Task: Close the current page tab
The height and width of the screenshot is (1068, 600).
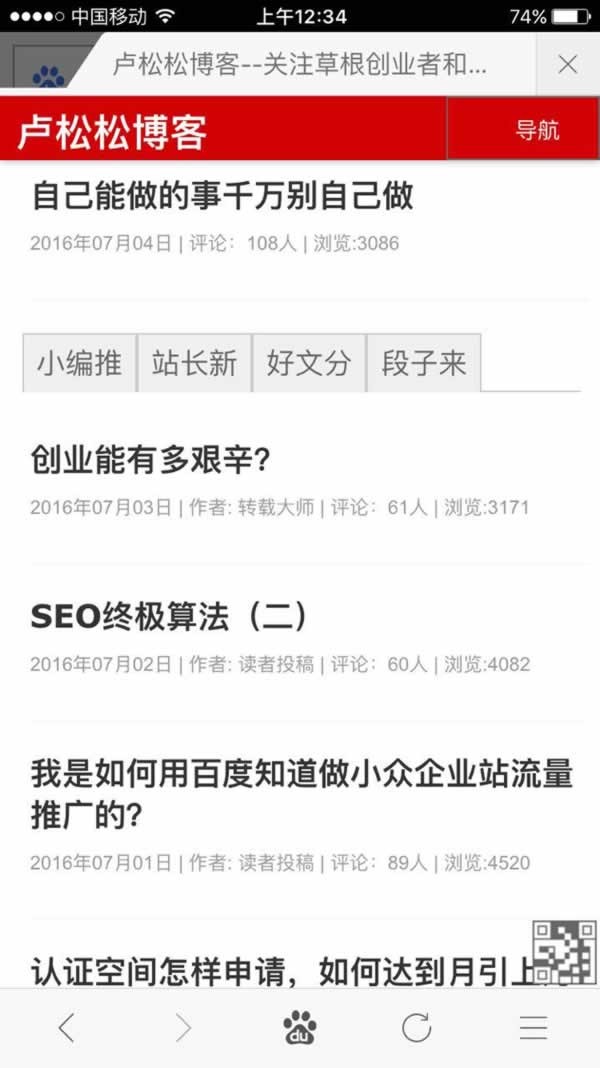Action: pos(567,65)
